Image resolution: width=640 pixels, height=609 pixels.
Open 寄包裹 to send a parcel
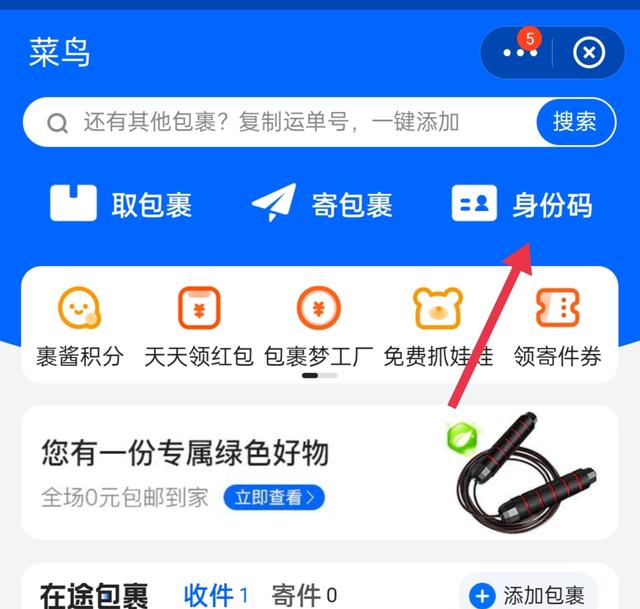pyautogui.click(x=321, y=205)
